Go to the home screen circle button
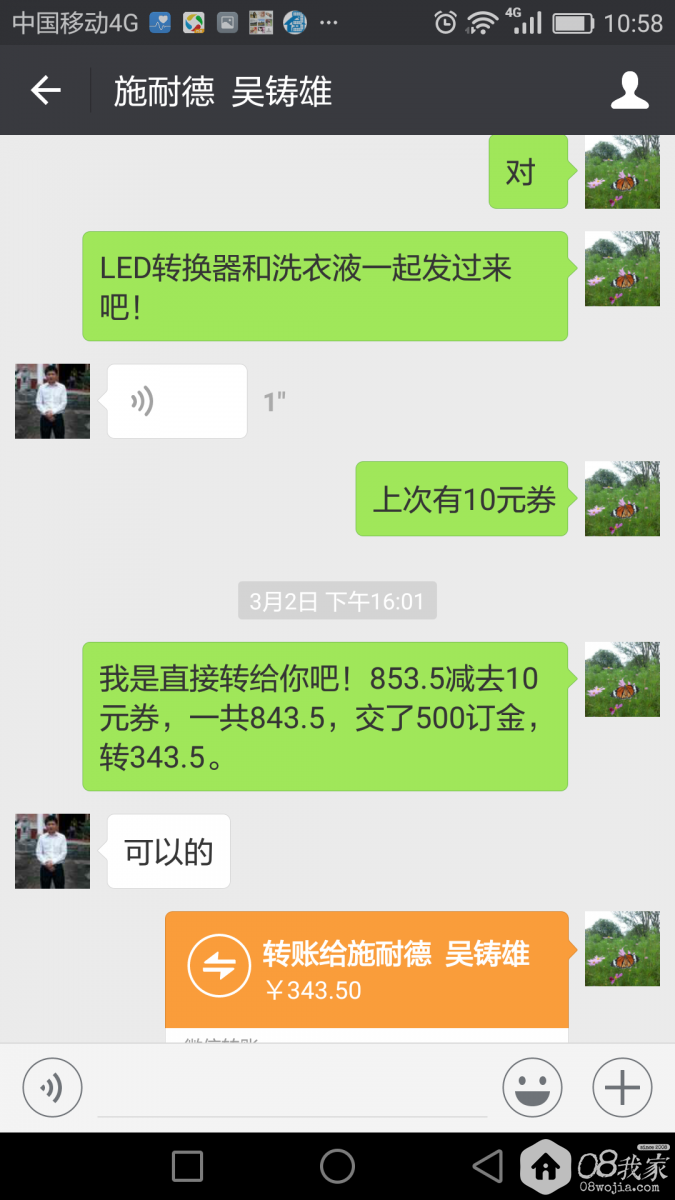Image resolution: width=675 pixels, height=1200 pixels. tap(337, 1166)
